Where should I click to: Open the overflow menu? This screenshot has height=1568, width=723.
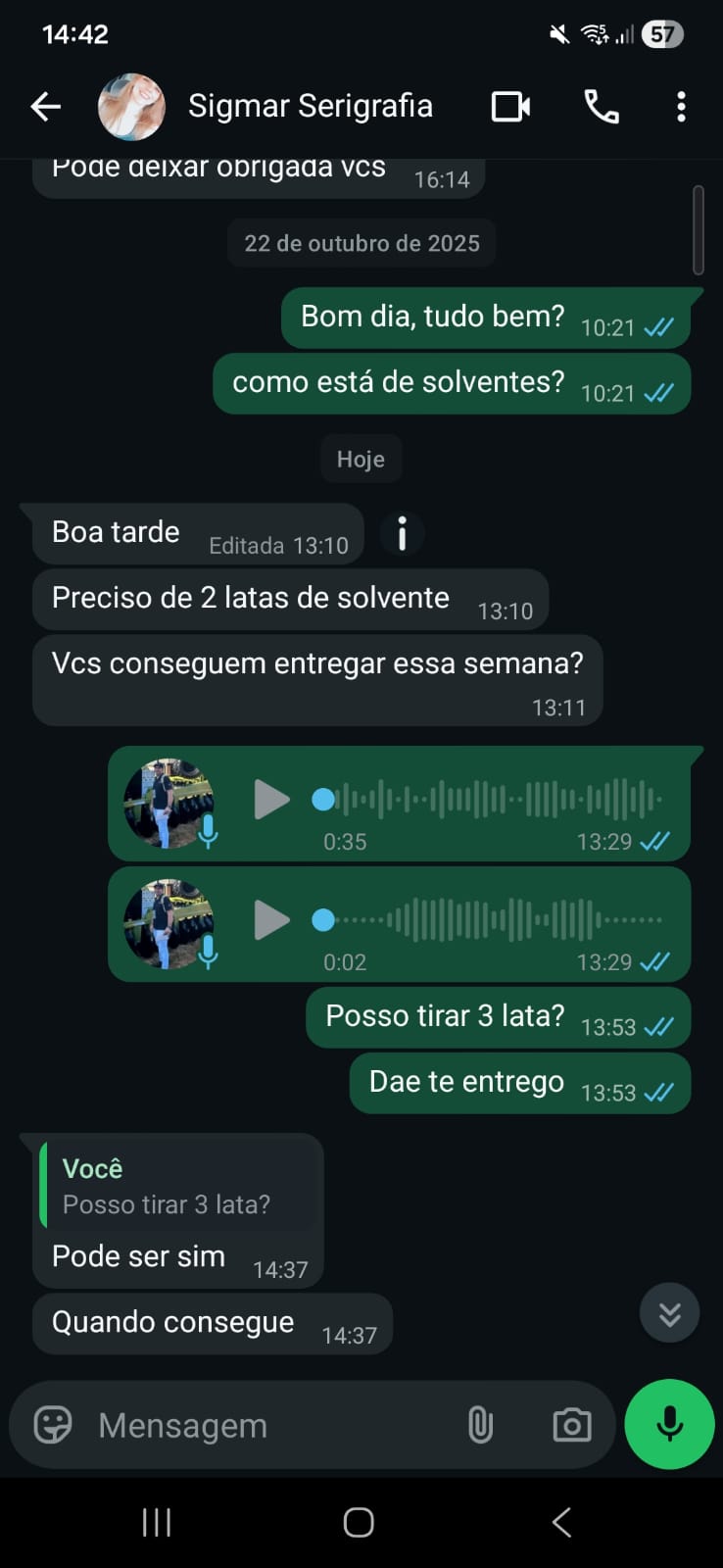(681, 106)
